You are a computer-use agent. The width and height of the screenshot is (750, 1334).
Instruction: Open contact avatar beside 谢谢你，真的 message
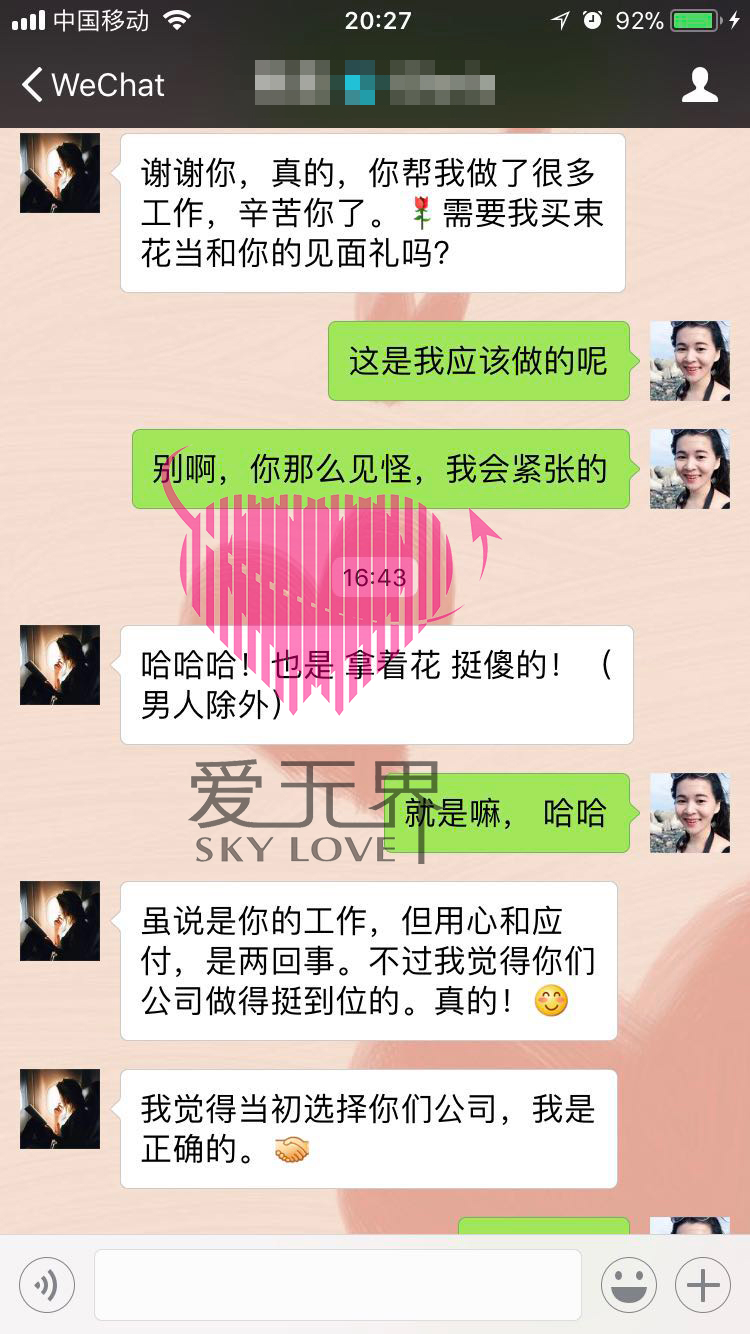[60, 173]
